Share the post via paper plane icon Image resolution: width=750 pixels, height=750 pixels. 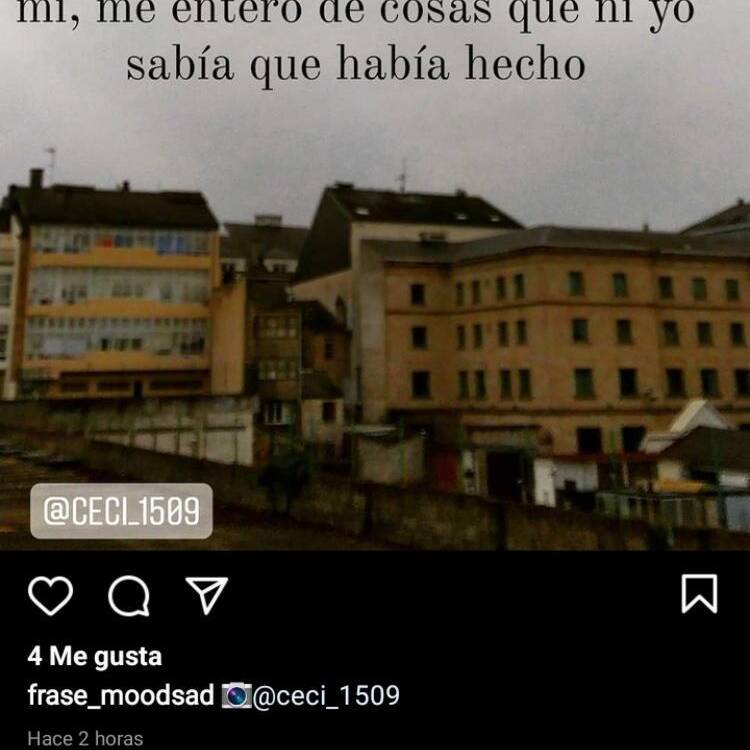[x=207, y=595]
